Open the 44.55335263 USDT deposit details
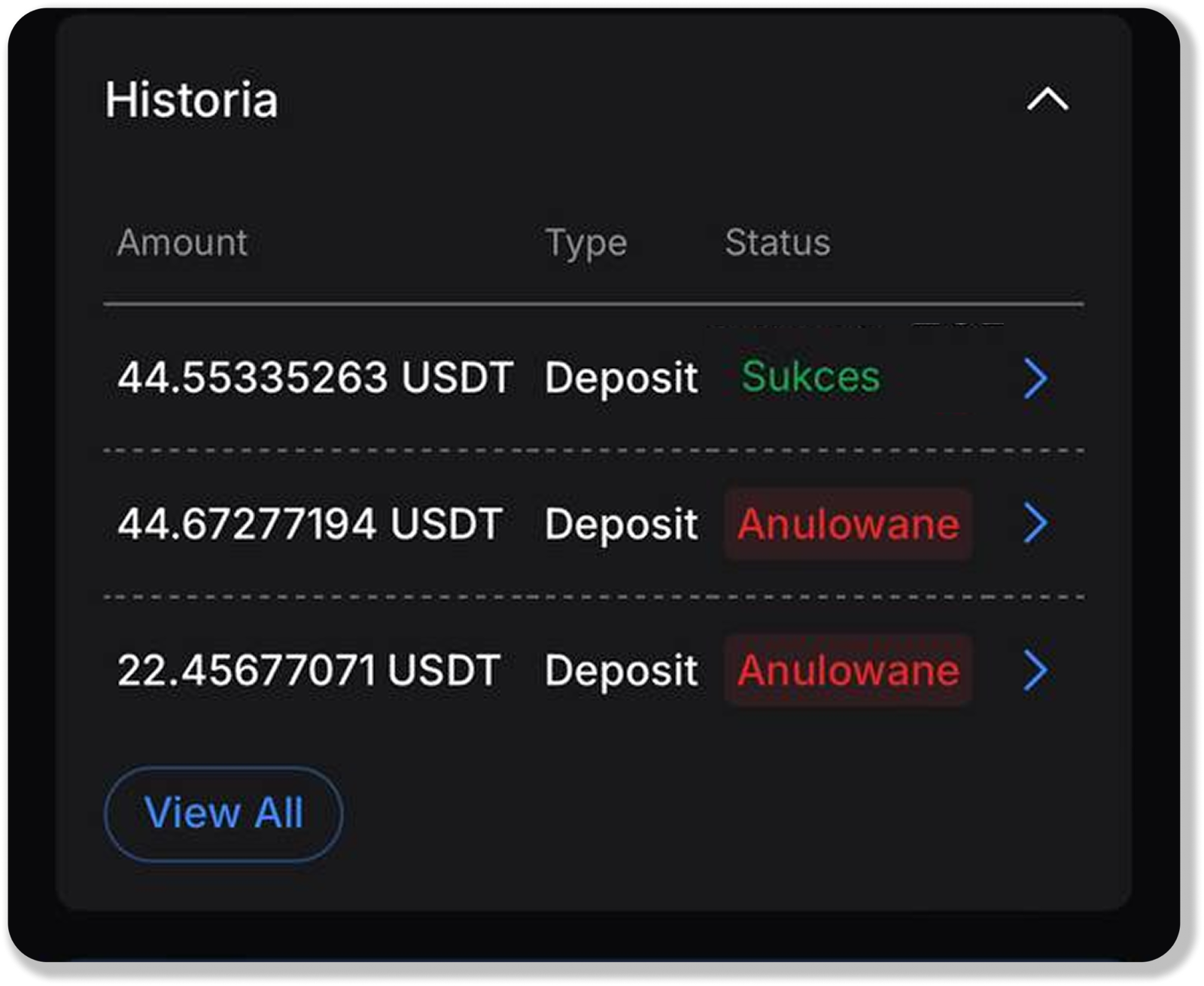 click(1035, 378)
